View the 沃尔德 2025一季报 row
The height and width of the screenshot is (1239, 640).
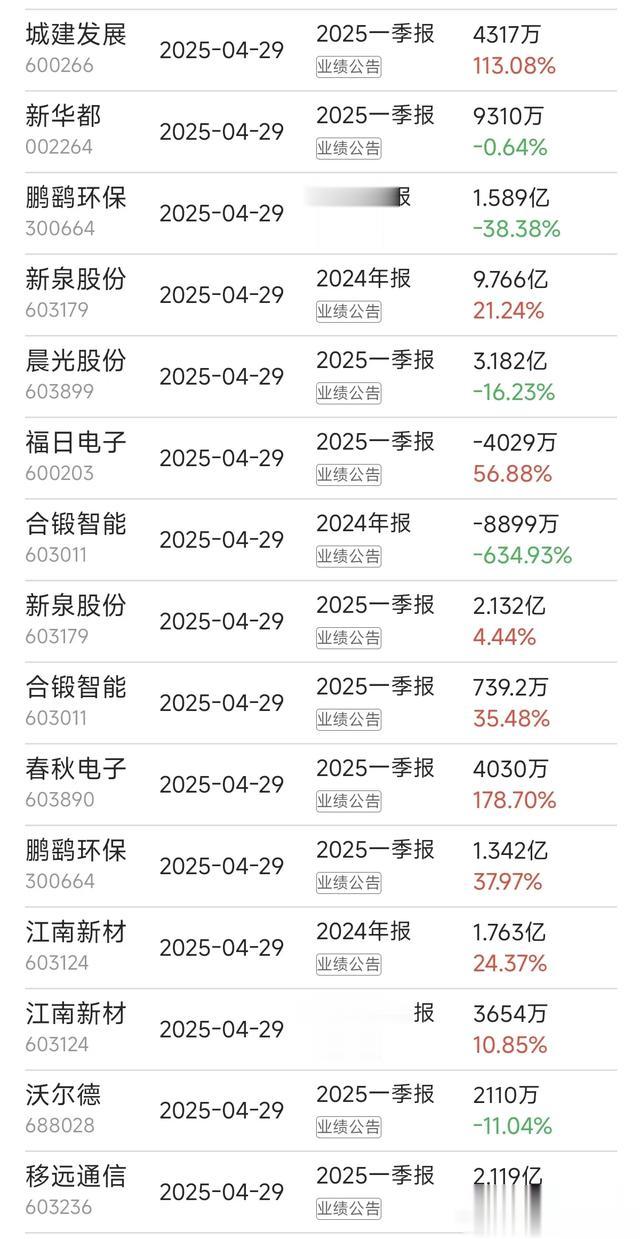coord(320,1111)
